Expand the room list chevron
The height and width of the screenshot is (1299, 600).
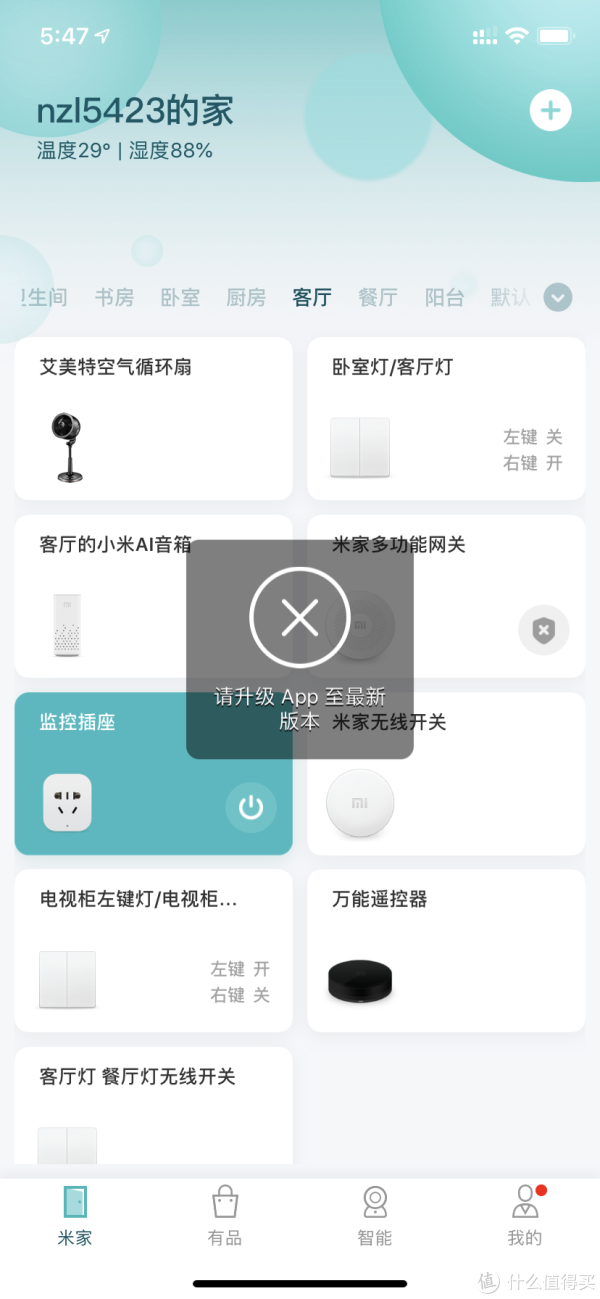pyautogui.click(x=558, y=297)
